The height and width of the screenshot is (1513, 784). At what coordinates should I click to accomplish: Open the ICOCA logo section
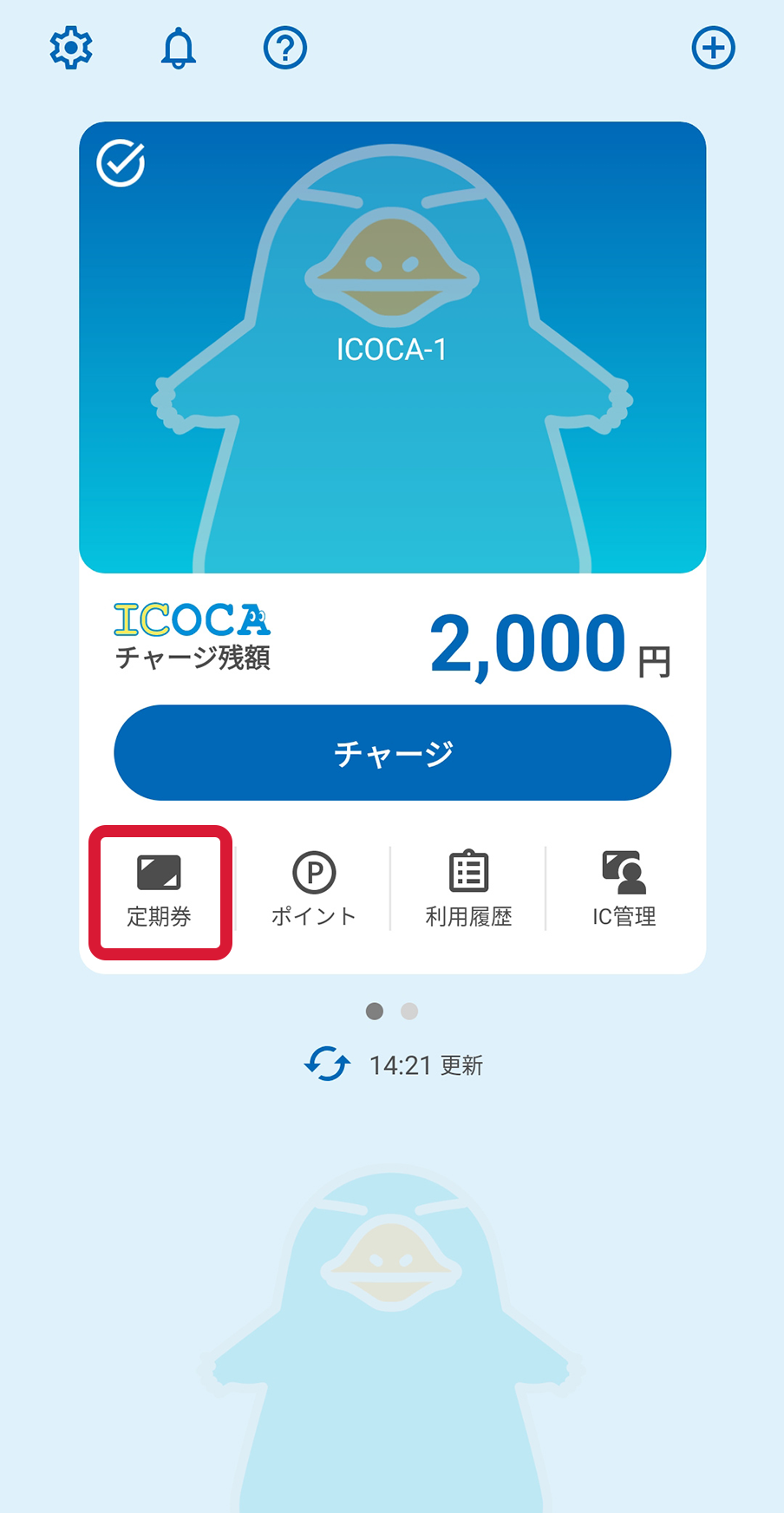(x=193, y=618)
